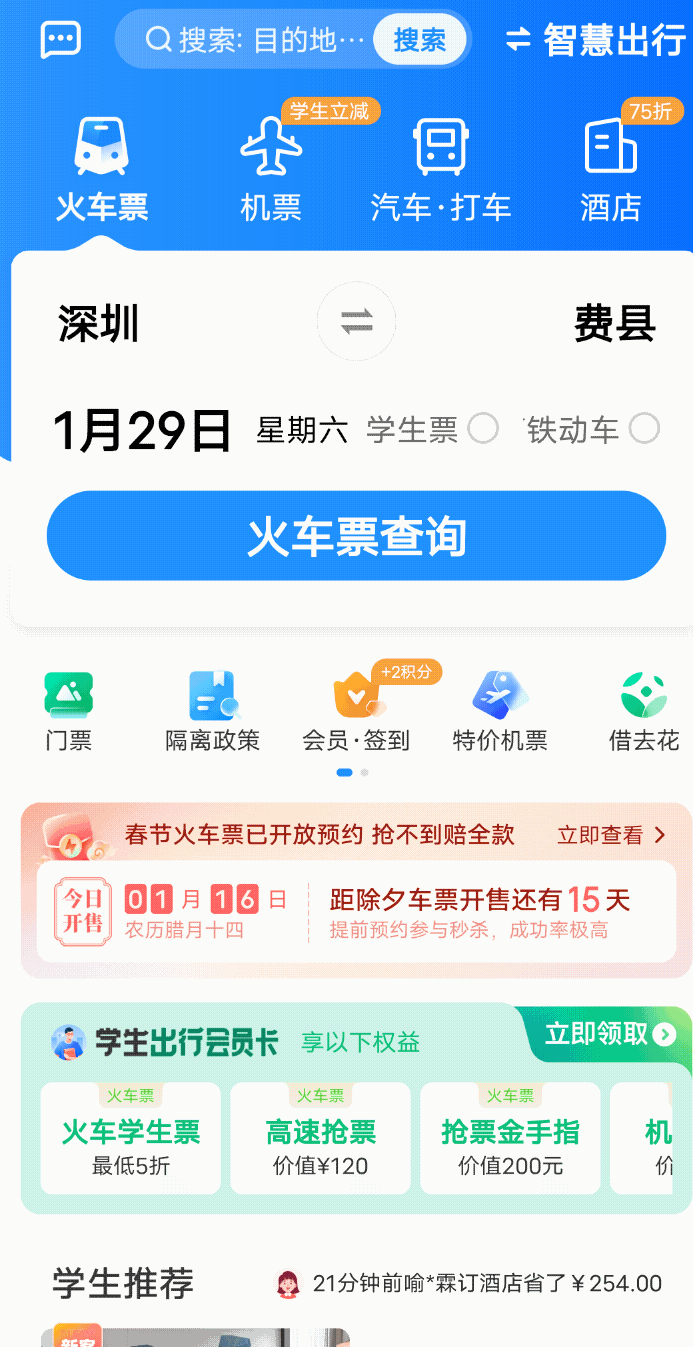The height and width of the screenshot is (1347, 693).
Task: Change departure city 深圳
Action: pos(98,324)
